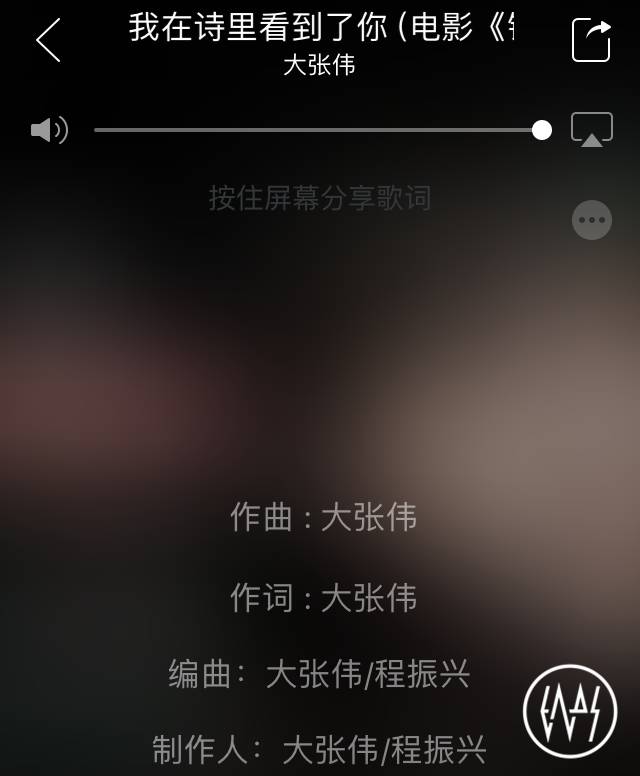Viewport: 640px width, 776px height.
Task: Share this song via the share icon
Action: (591, 40)
